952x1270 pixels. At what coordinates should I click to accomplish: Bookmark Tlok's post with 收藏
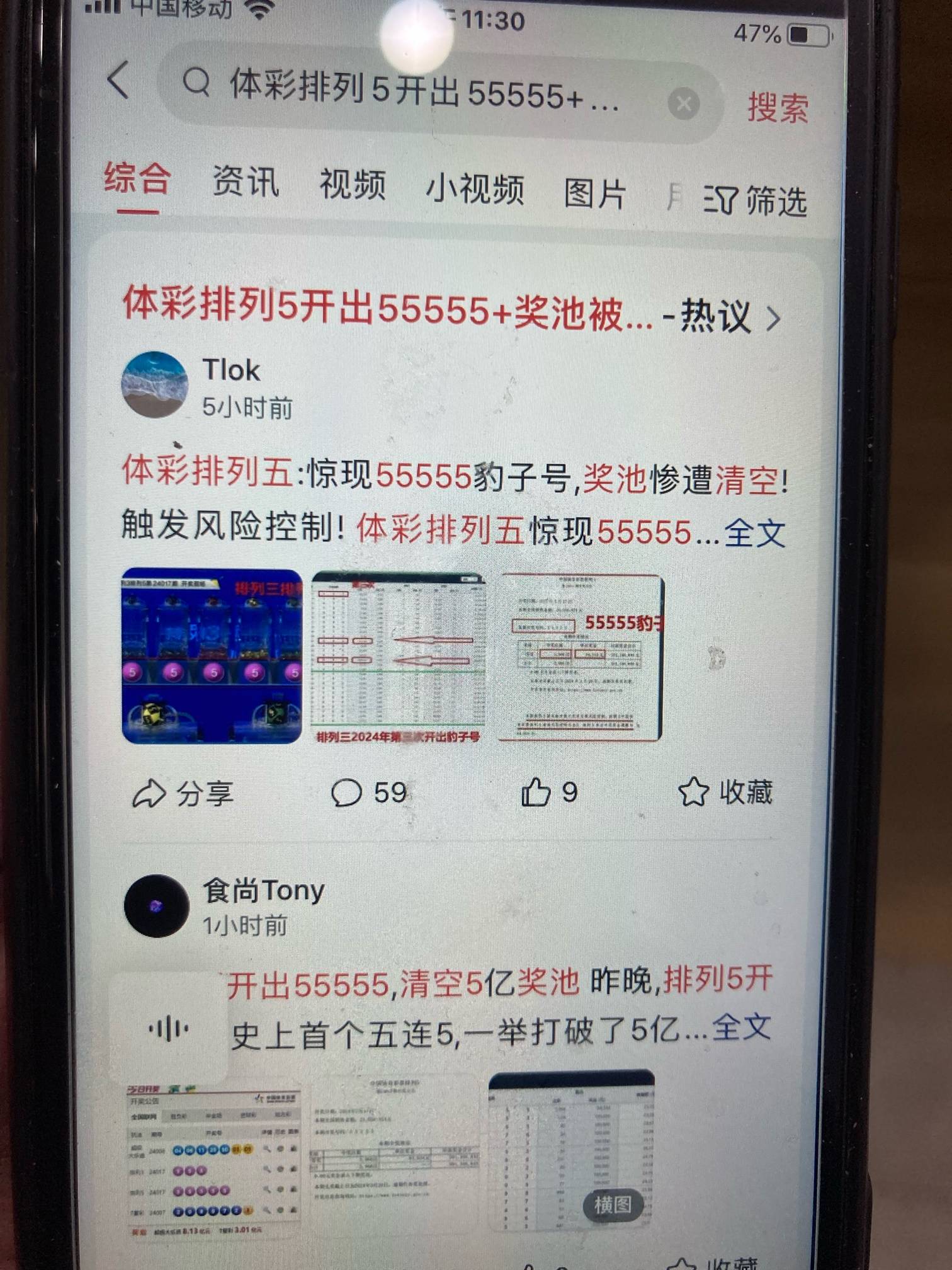[x=725, y=792]
